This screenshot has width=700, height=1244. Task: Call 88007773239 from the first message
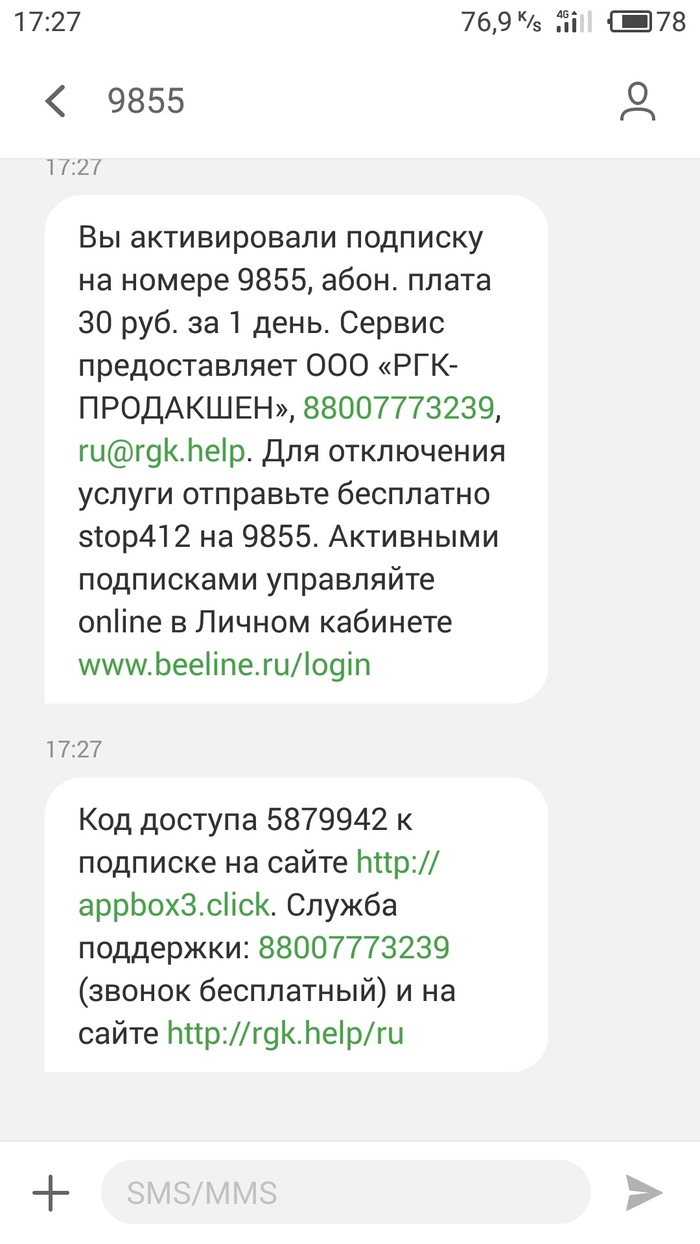click(x=398, y=408)
